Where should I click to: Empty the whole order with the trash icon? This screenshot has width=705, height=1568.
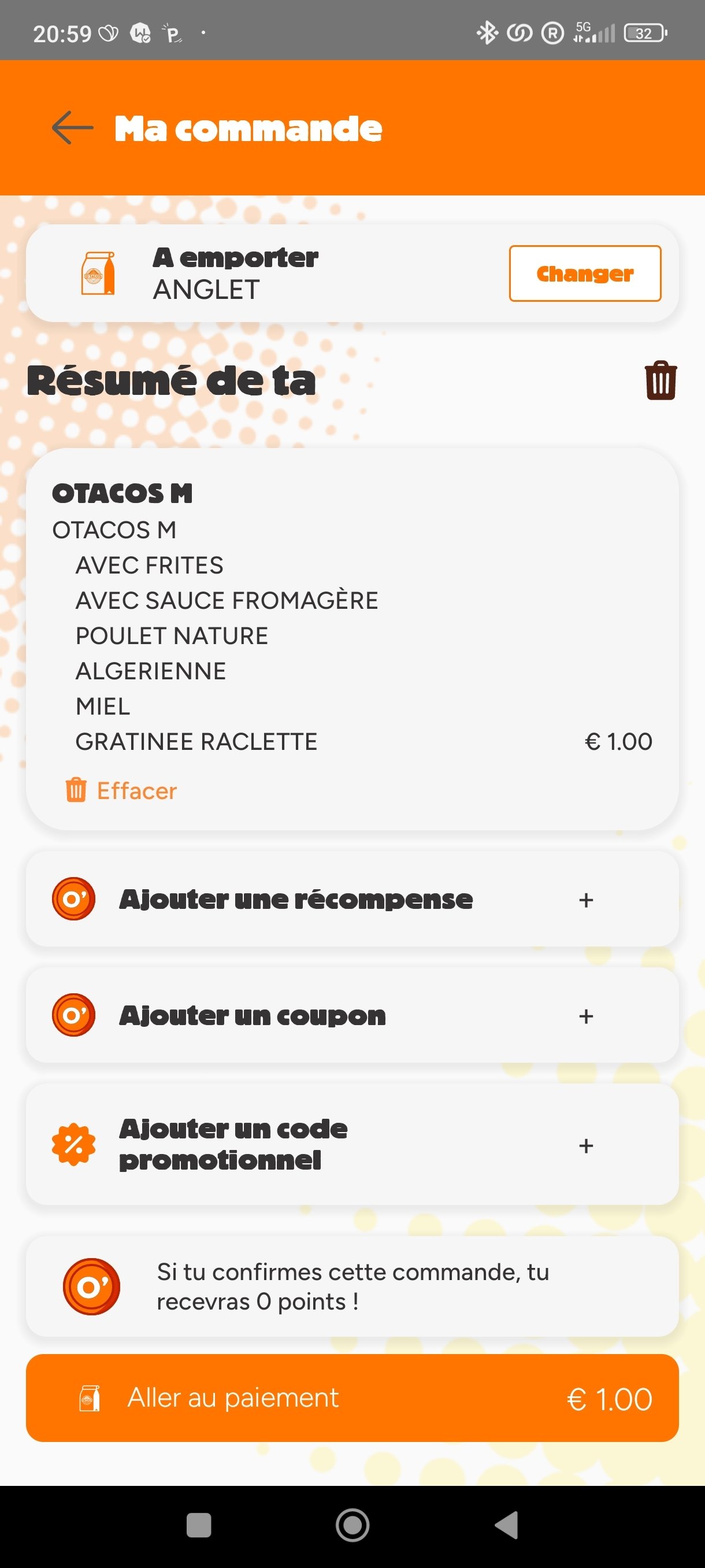(x=660, y=380)
